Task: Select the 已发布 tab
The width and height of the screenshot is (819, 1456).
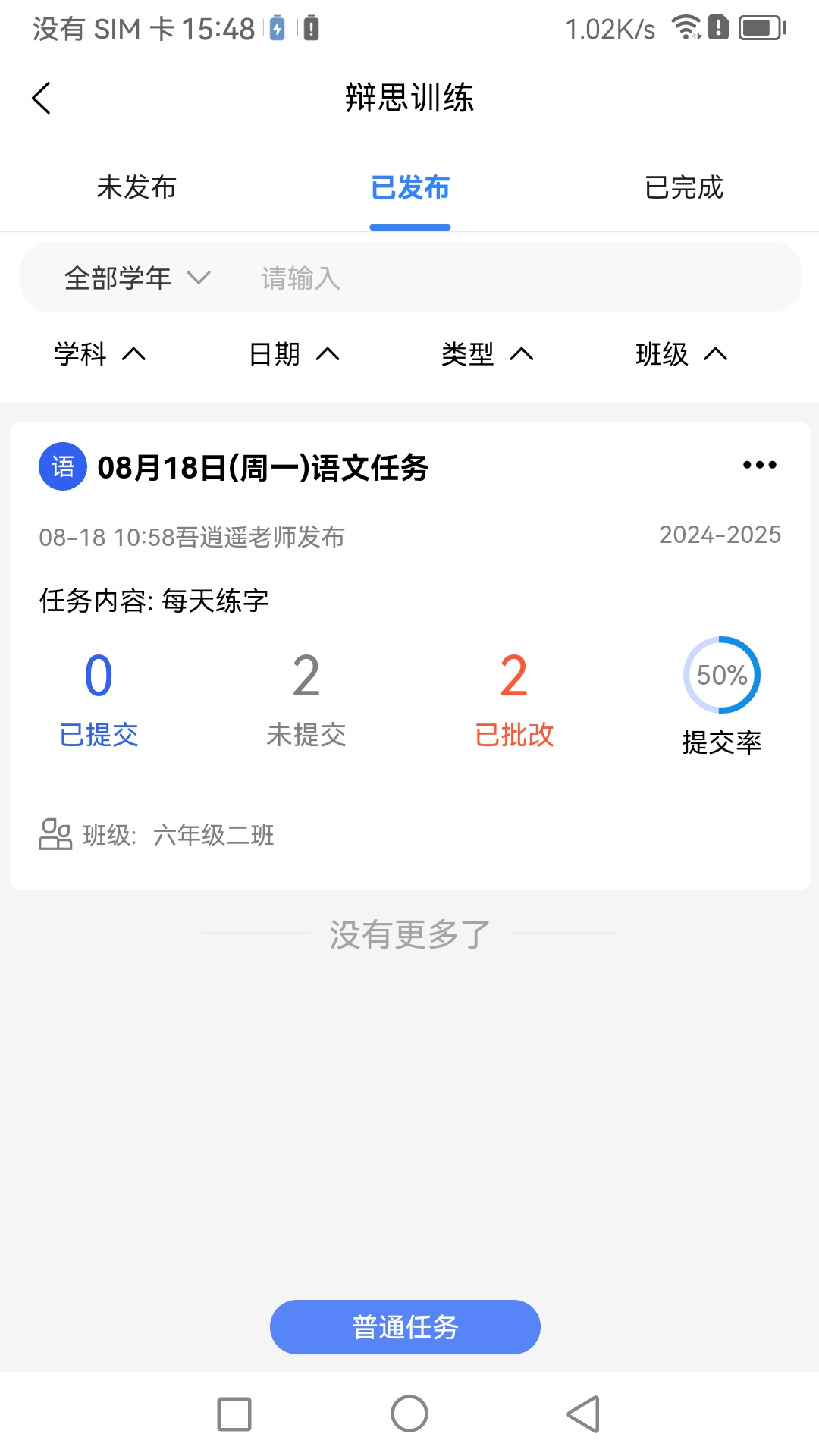Action: pos(410,188)
